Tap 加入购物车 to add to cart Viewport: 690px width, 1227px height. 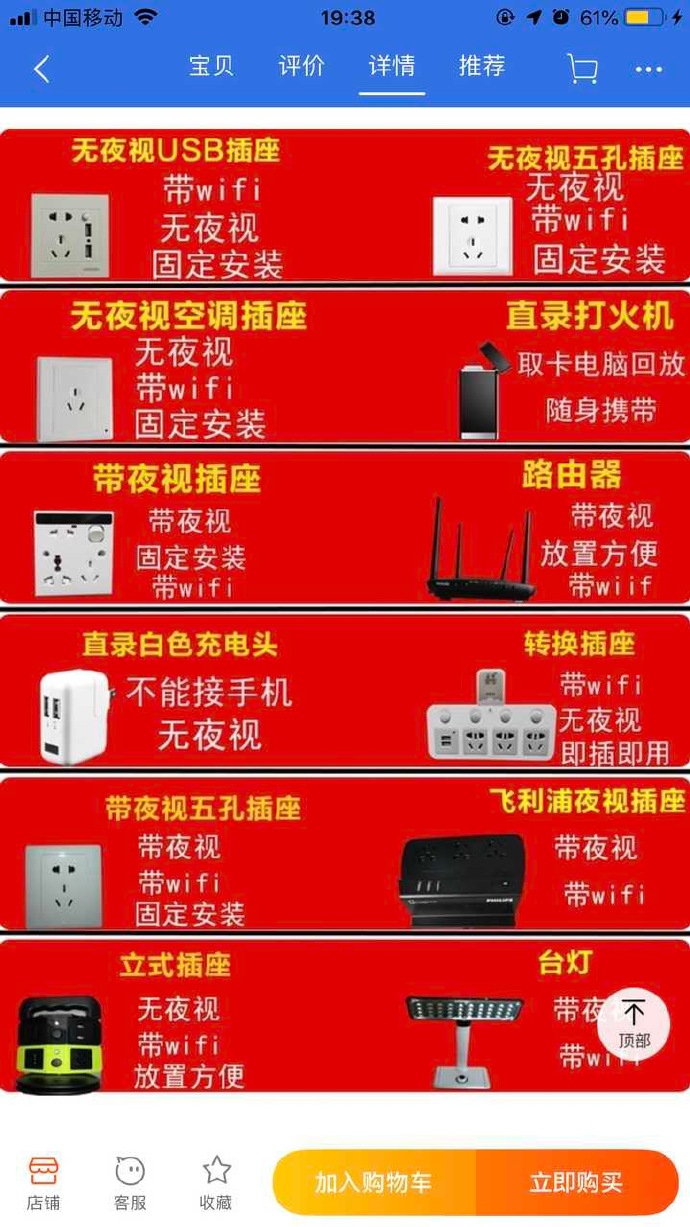click(x=374, y=1183)
